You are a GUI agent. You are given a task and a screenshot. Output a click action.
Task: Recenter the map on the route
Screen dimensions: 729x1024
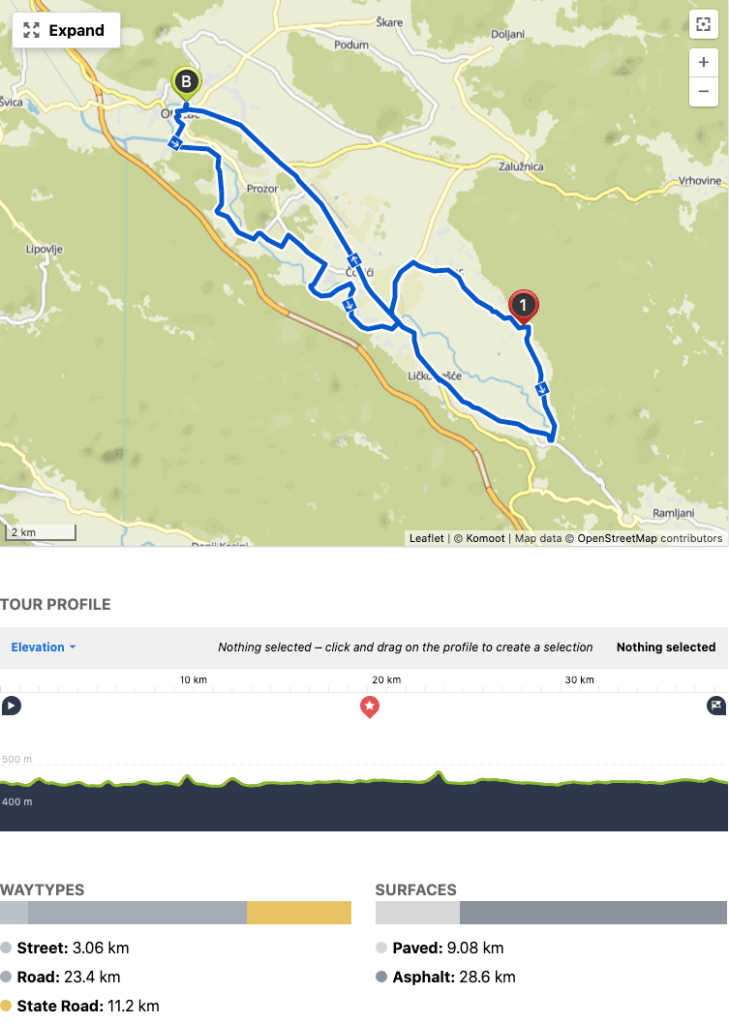click(x=703, y=25)
